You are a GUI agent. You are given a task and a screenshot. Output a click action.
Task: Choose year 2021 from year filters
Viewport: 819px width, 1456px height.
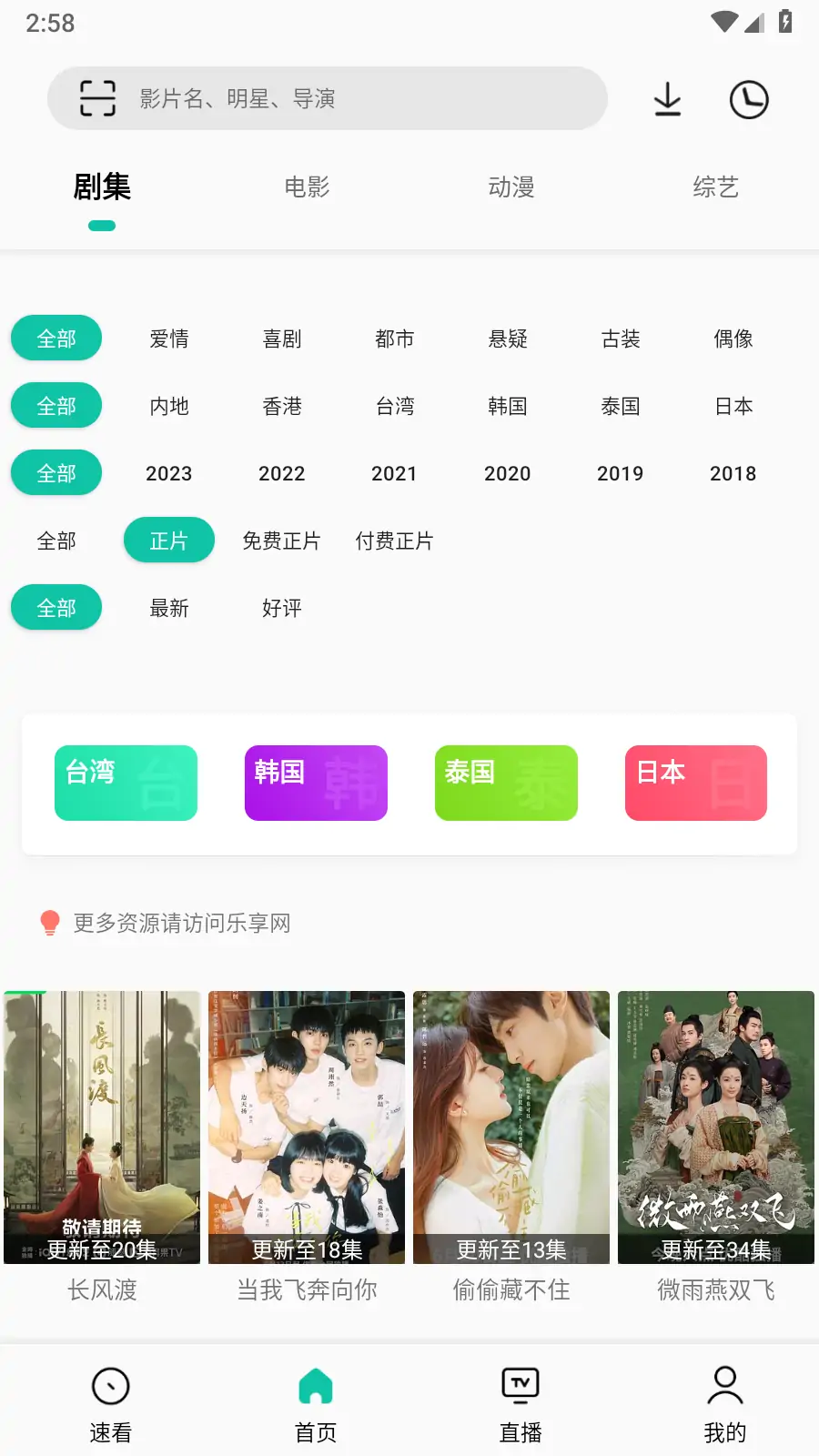394,473
